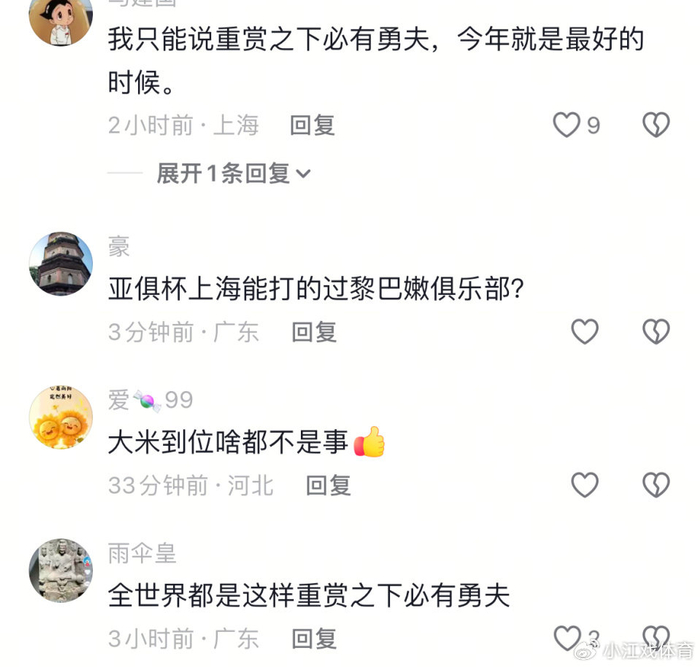Reply to the 33分钟前 河北 comment

329,485
